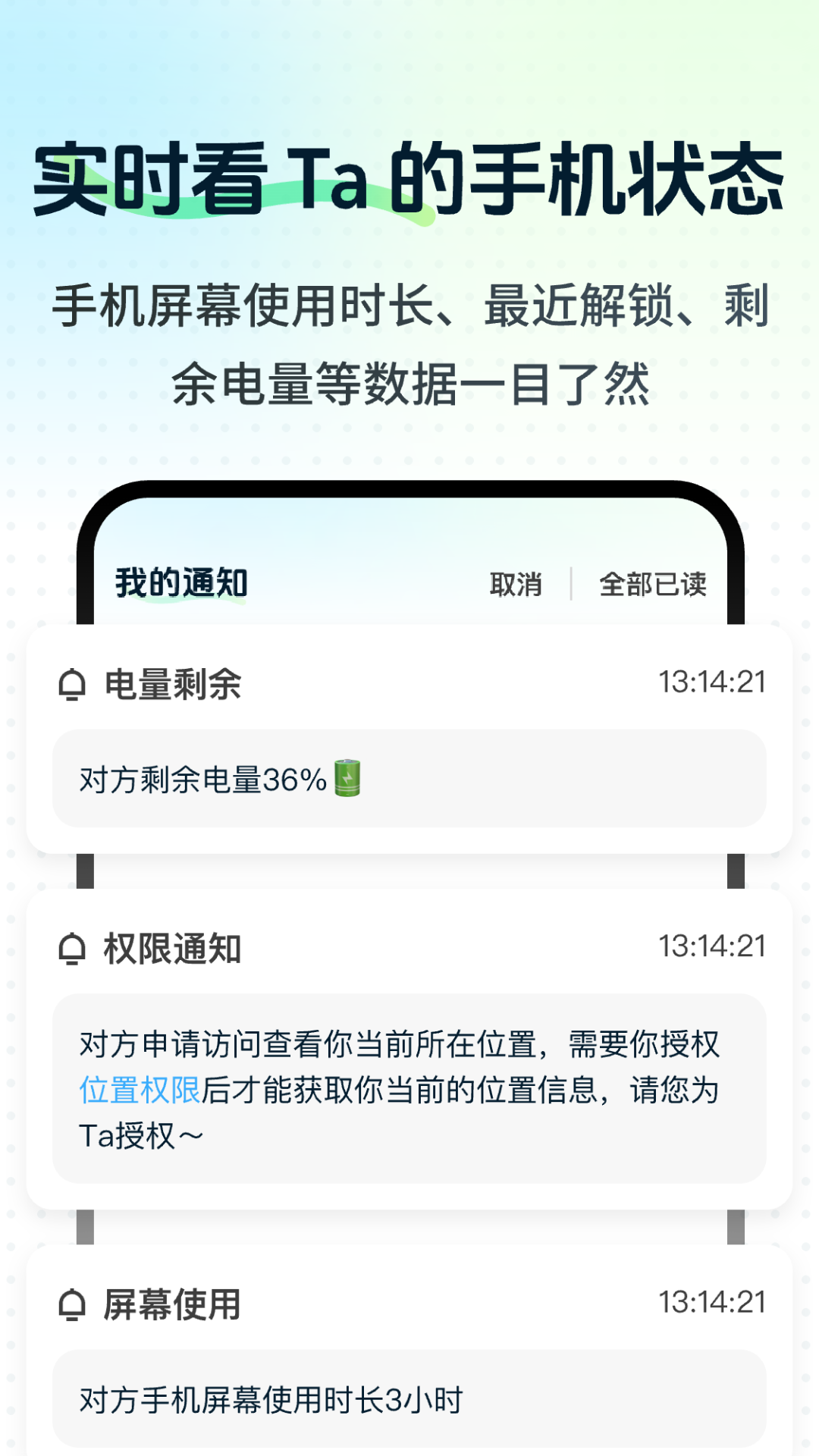Tap 取消 to cancel
This screenshot has height=1456, width=819.
click(515, 584)
